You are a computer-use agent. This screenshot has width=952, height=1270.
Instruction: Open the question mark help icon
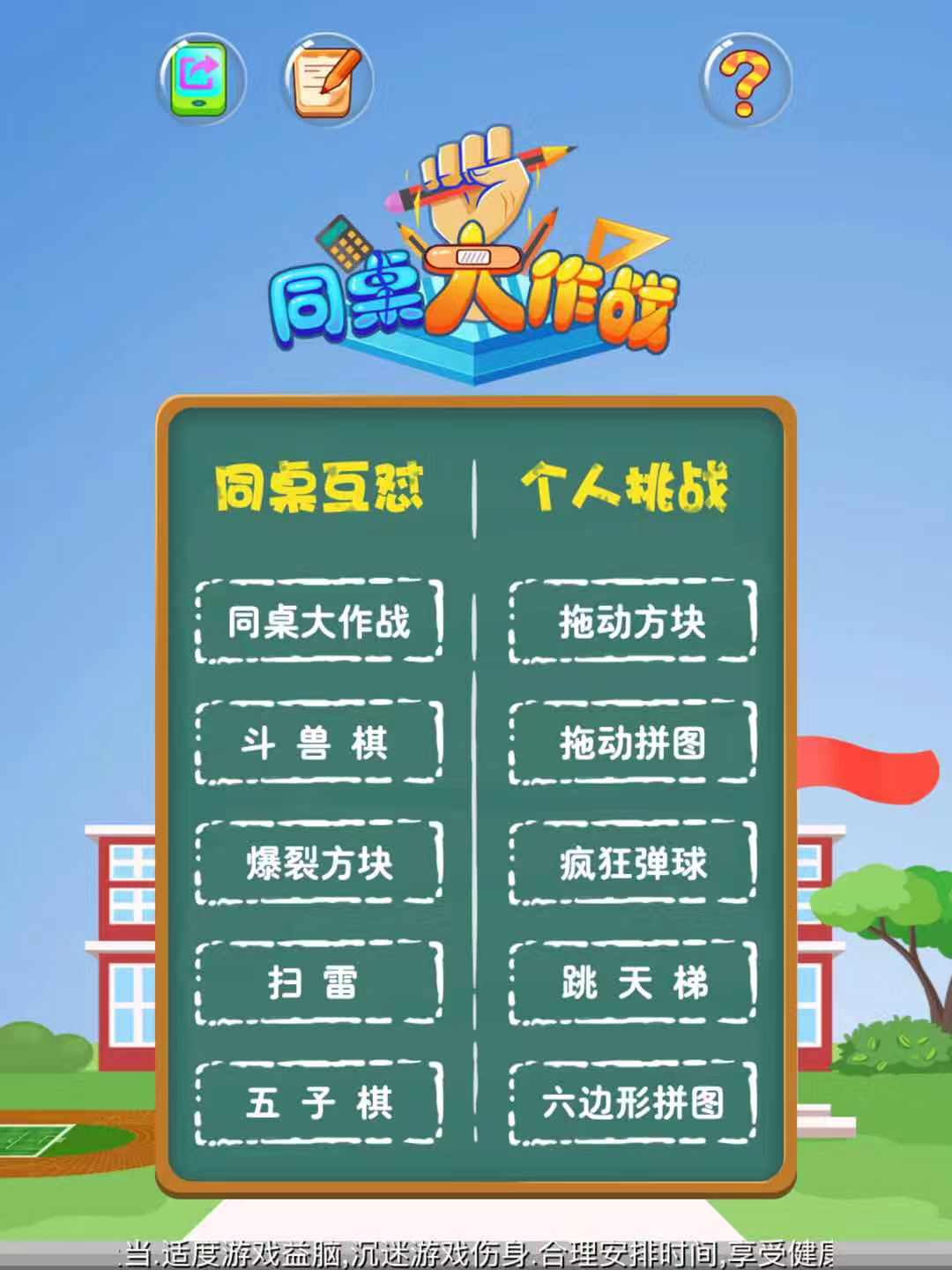coord(745,79)
